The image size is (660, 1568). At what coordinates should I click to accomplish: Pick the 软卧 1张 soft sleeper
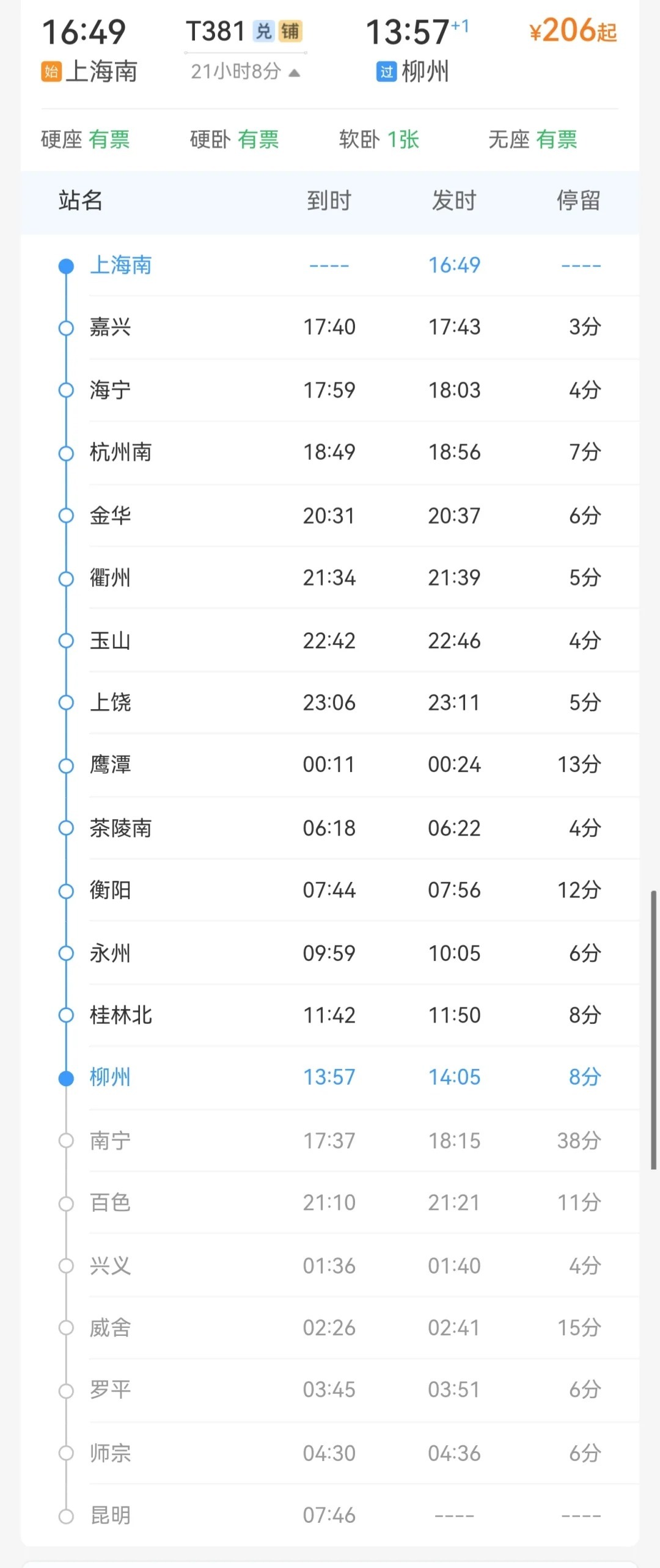[379, 140]
